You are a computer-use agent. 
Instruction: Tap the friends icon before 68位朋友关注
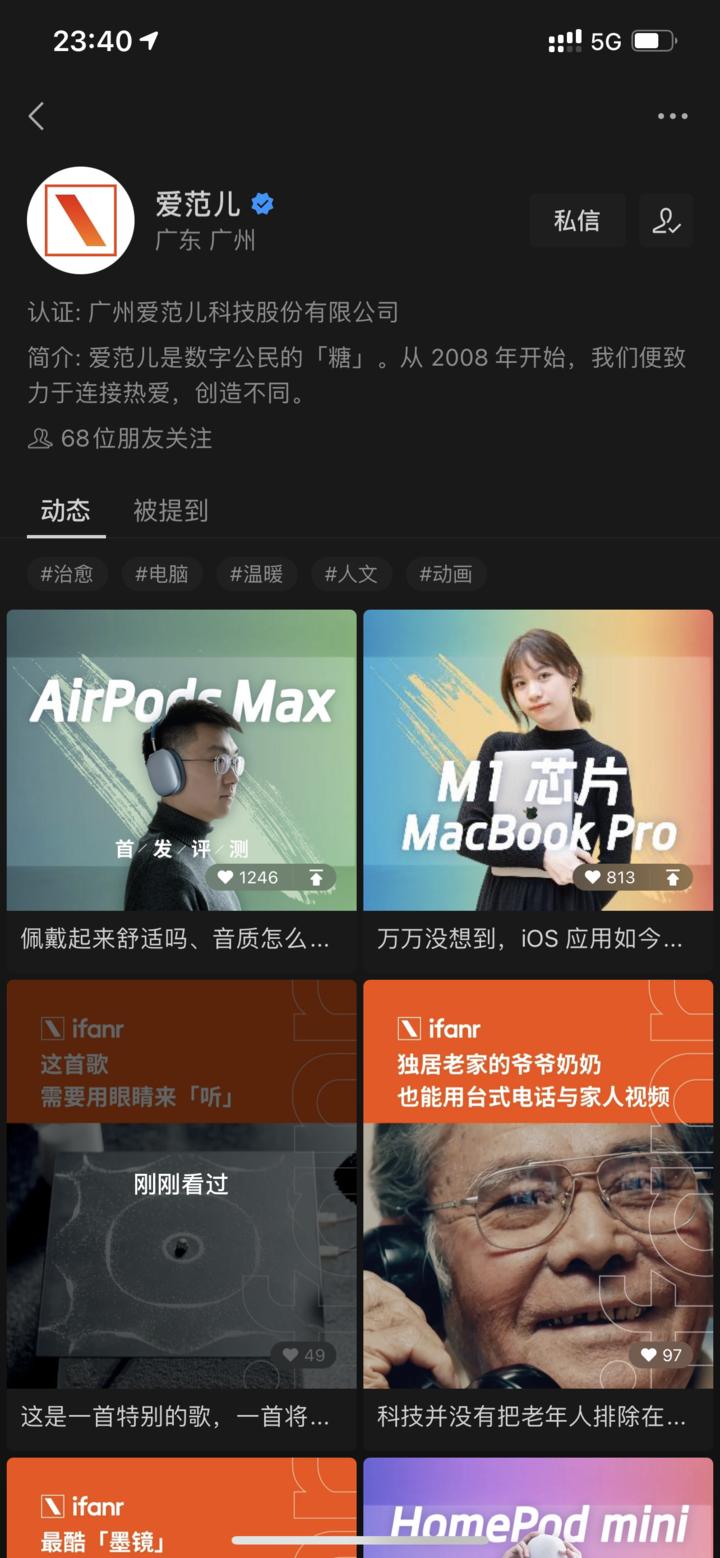38,439
